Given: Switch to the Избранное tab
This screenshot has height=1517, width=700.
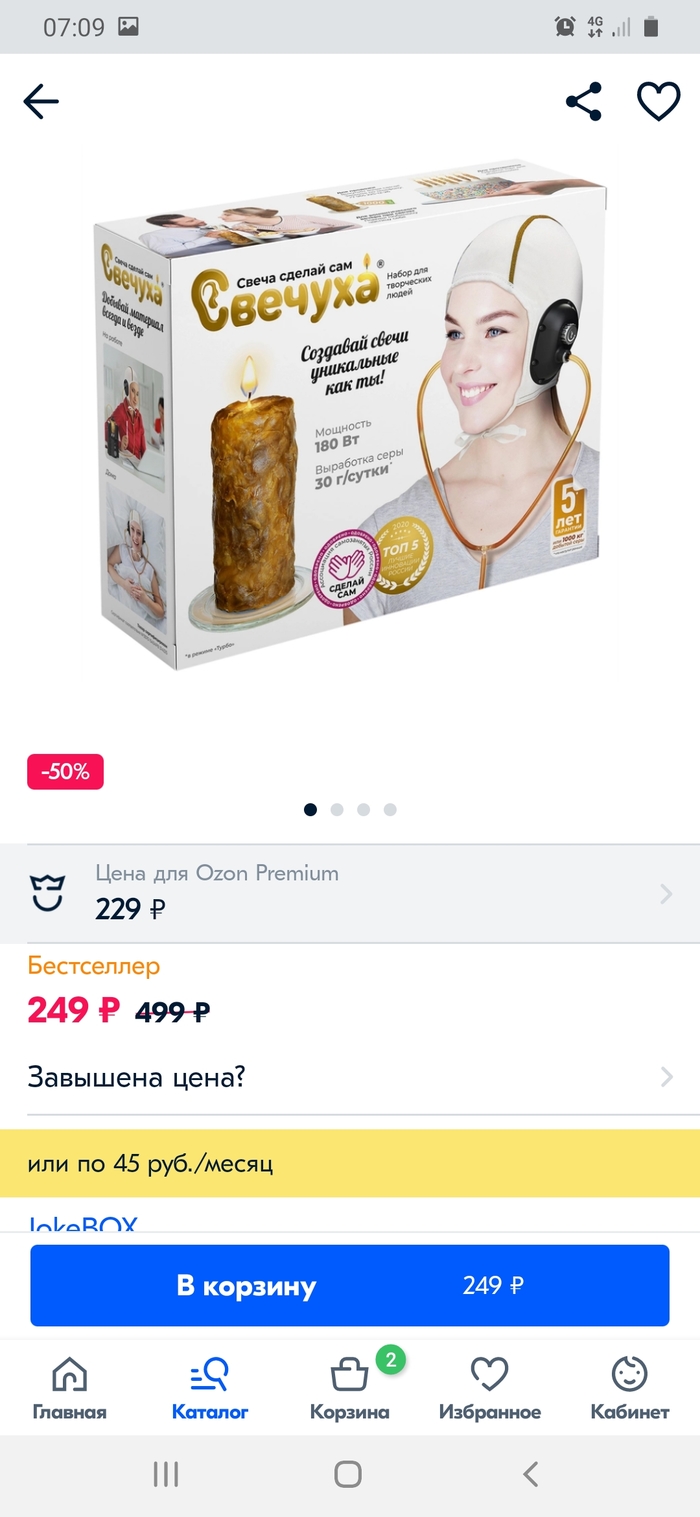Looking at the screenshot, I should point(490,1389).
